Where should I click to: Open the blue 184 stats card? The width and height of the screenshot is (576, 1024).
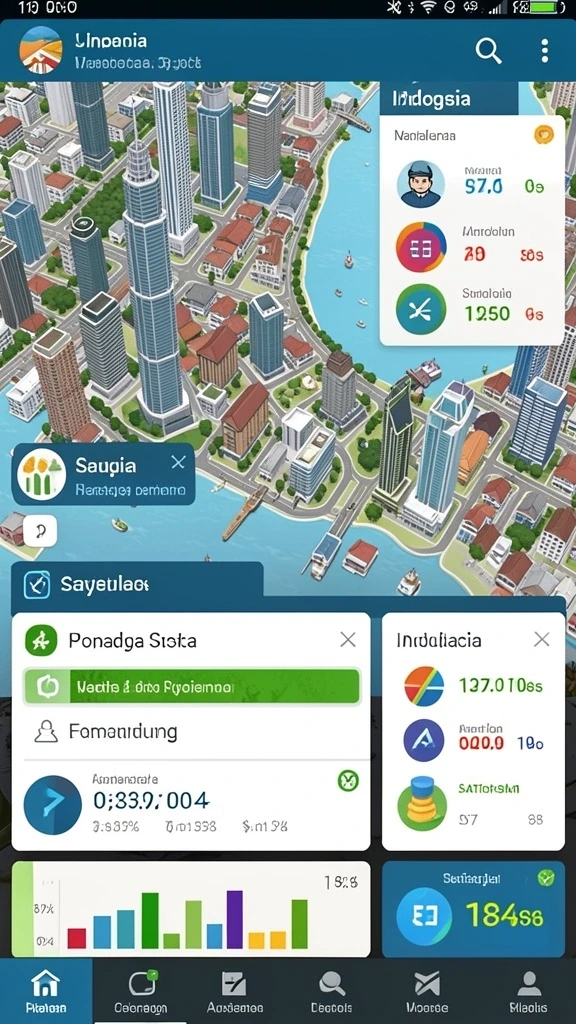point(473,909)
